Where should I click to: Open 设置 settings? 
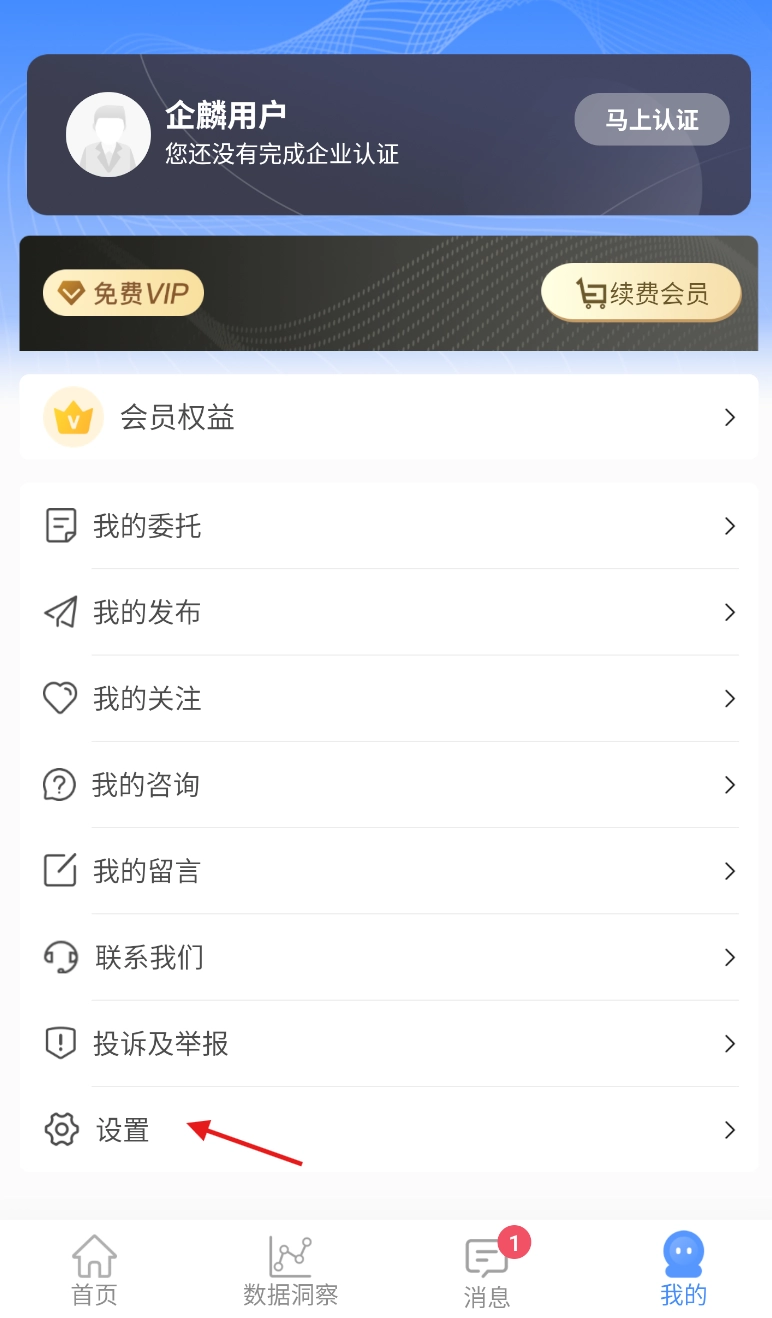click(388, 1130)
